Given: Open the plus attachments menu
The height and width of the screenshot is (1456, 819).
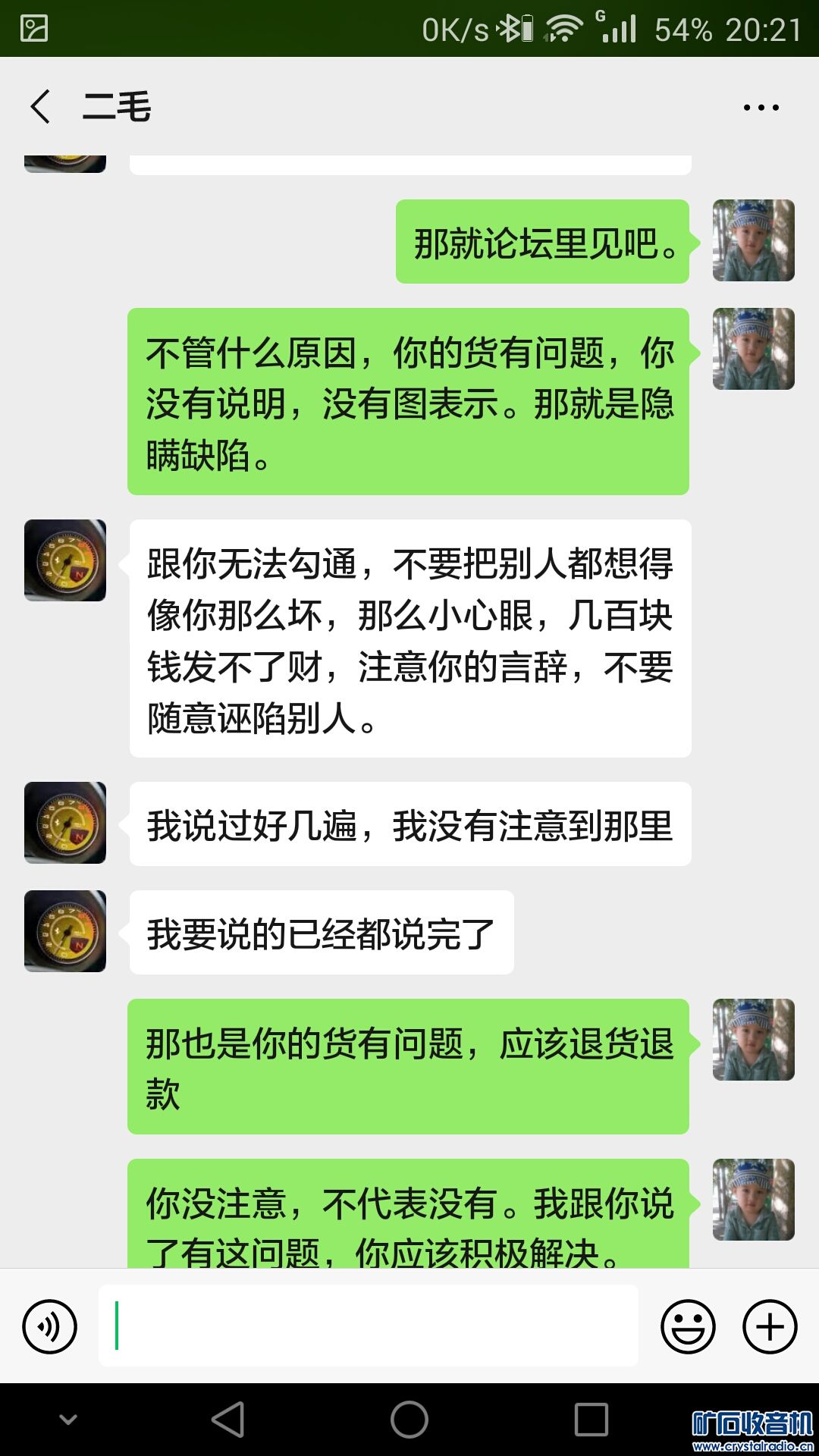Looking at the screenshot, I should click(769, 1326).
